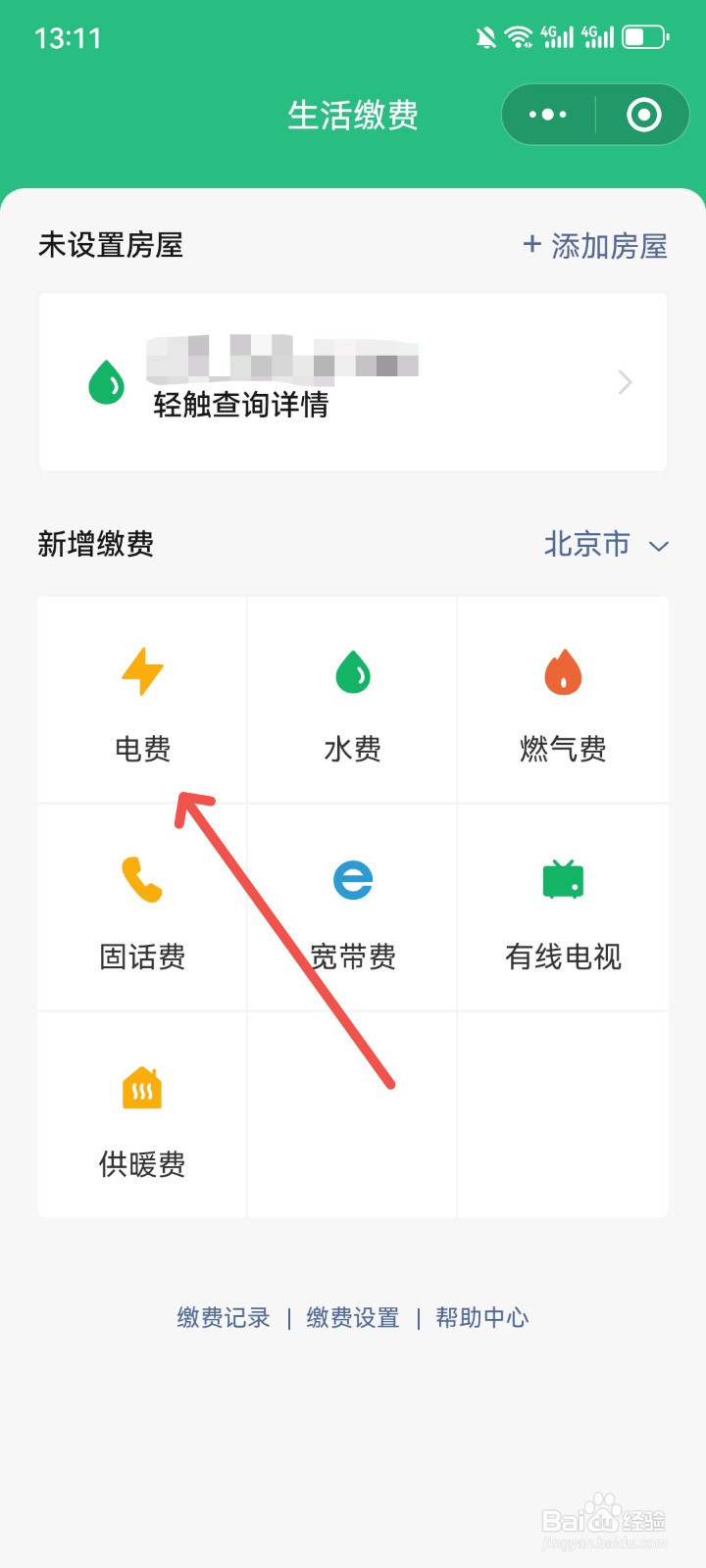
Task: Open 缴费记录 payment records
Action: pyautogui.click(x=222, y=1317)
